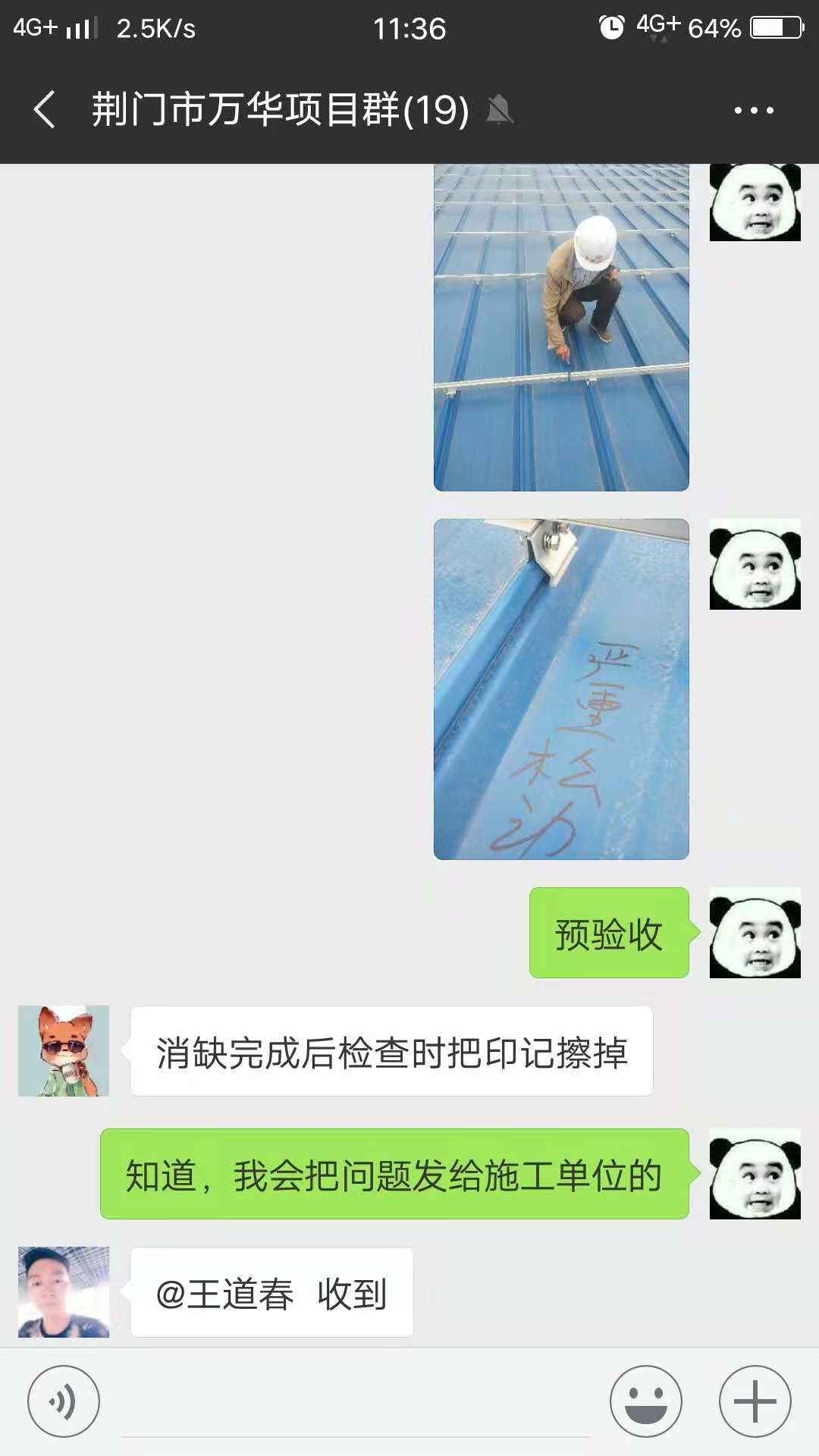819x1456 pixels.
Task: Open the photo of worker on roof
Action: (x=561, y=328)
